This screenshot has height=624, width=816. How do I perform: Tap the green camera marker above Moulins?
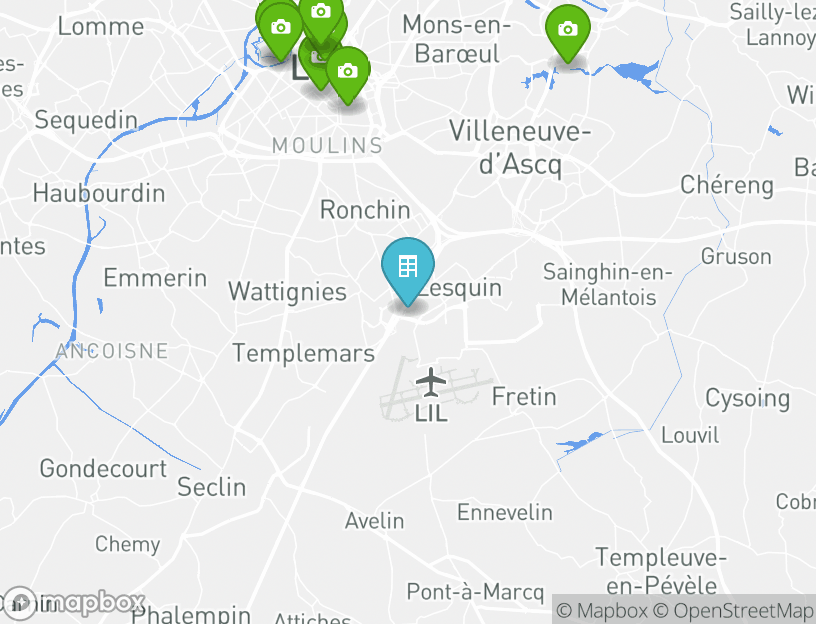pos(347,72)
